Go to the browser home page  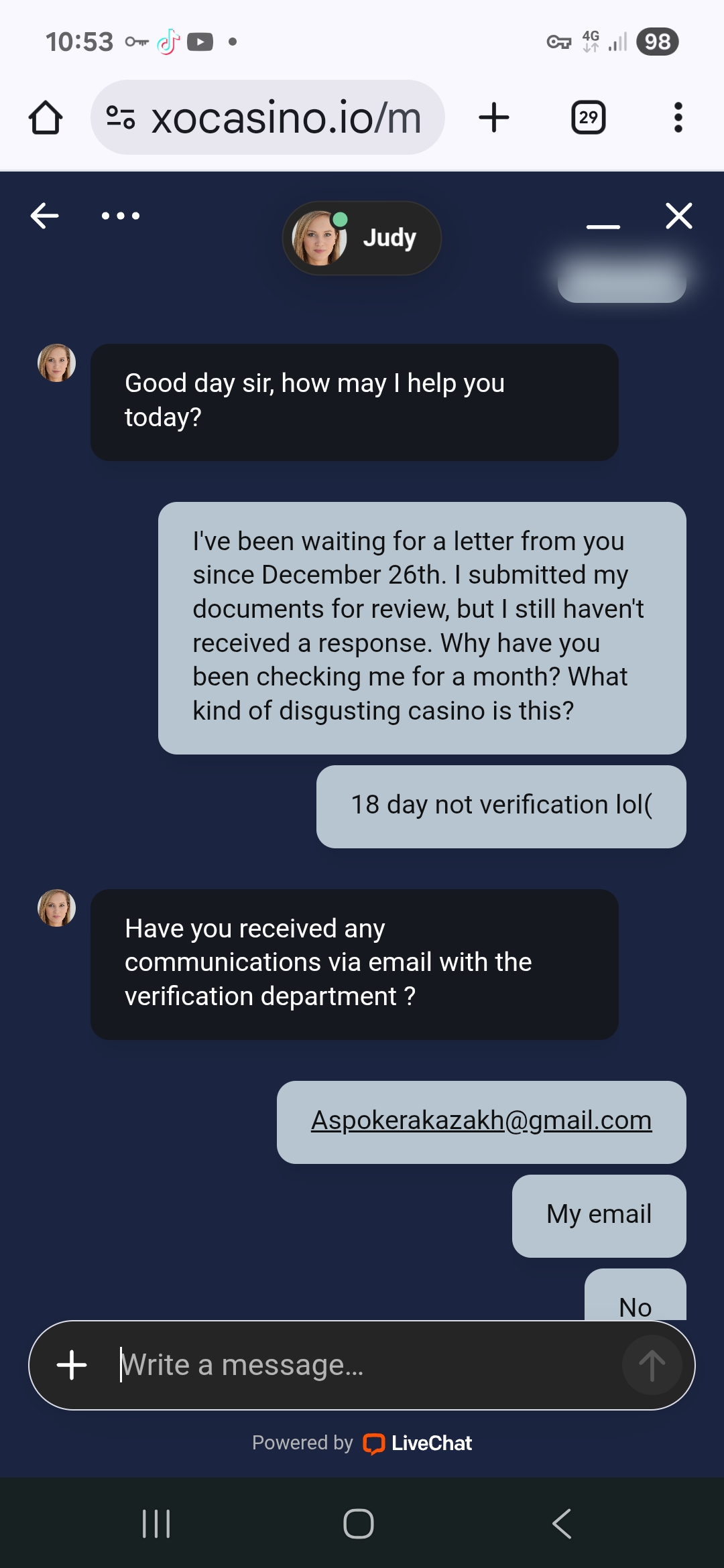tap(46, 118)
